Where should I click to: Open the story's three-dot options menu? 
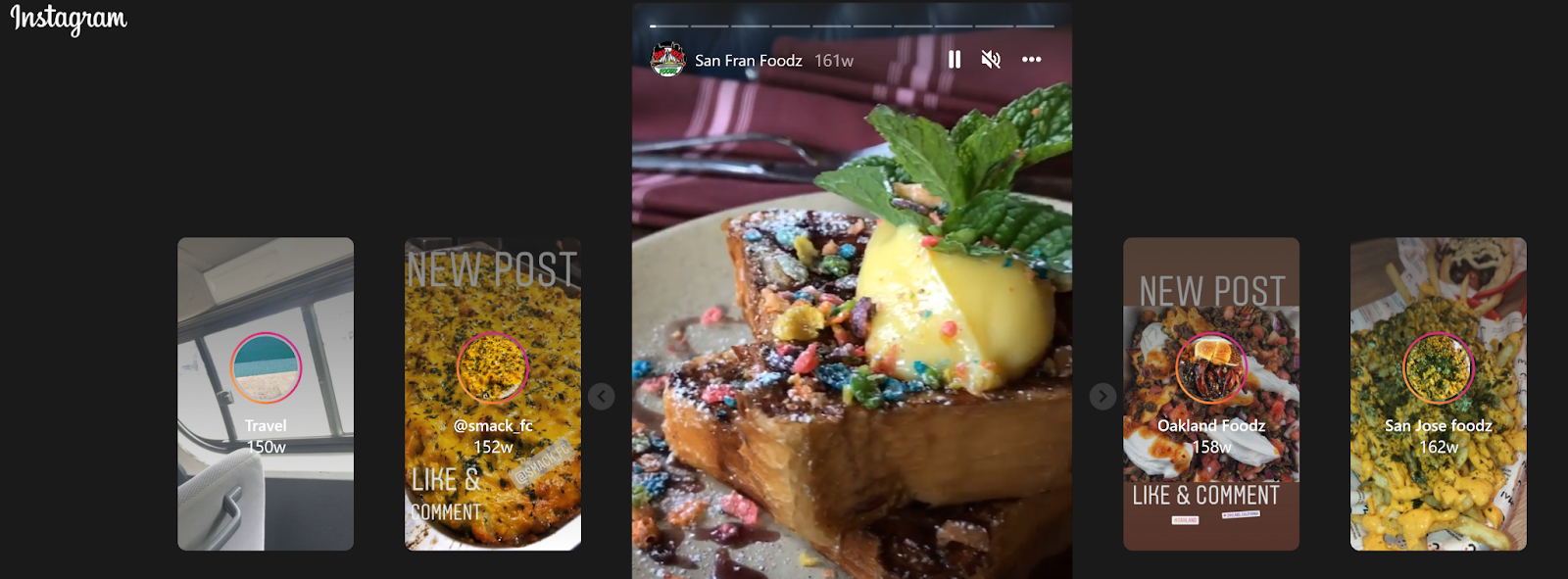1031,60
